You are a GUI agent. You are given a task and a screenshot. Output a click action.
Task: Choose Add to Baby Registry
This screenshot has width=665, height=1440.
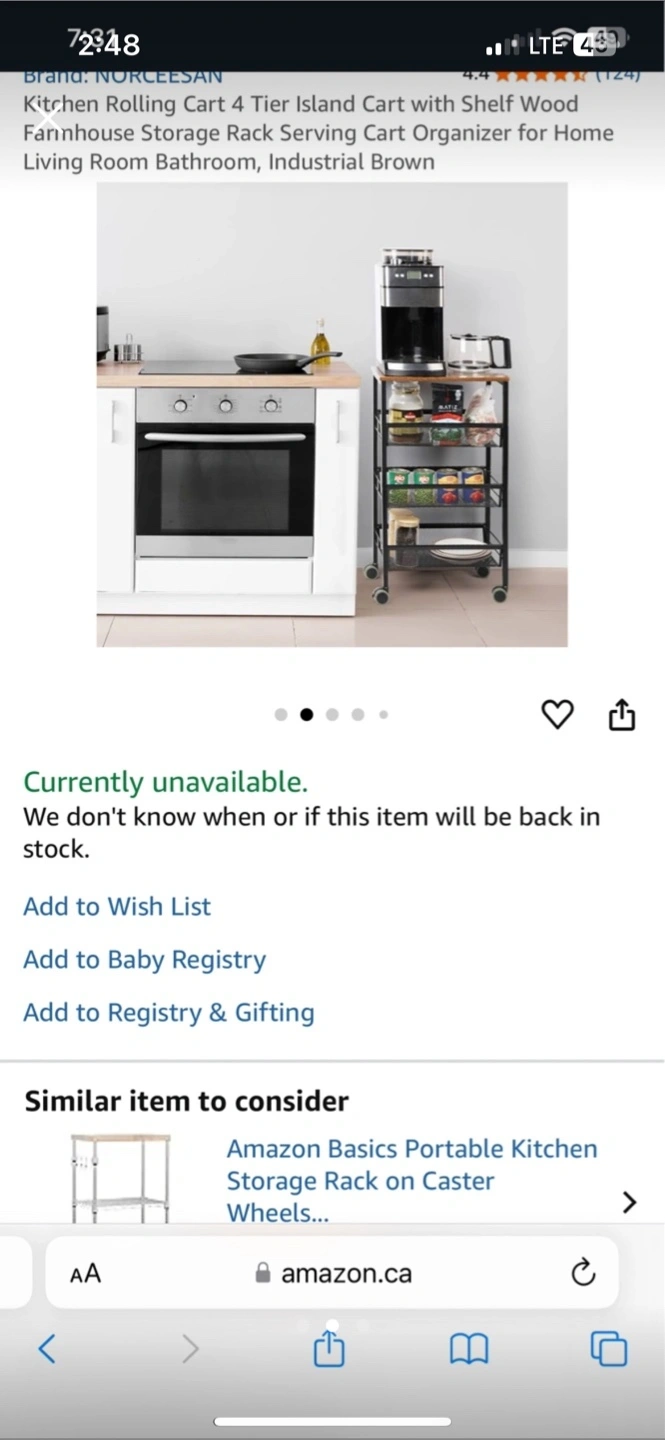[145, 959]
